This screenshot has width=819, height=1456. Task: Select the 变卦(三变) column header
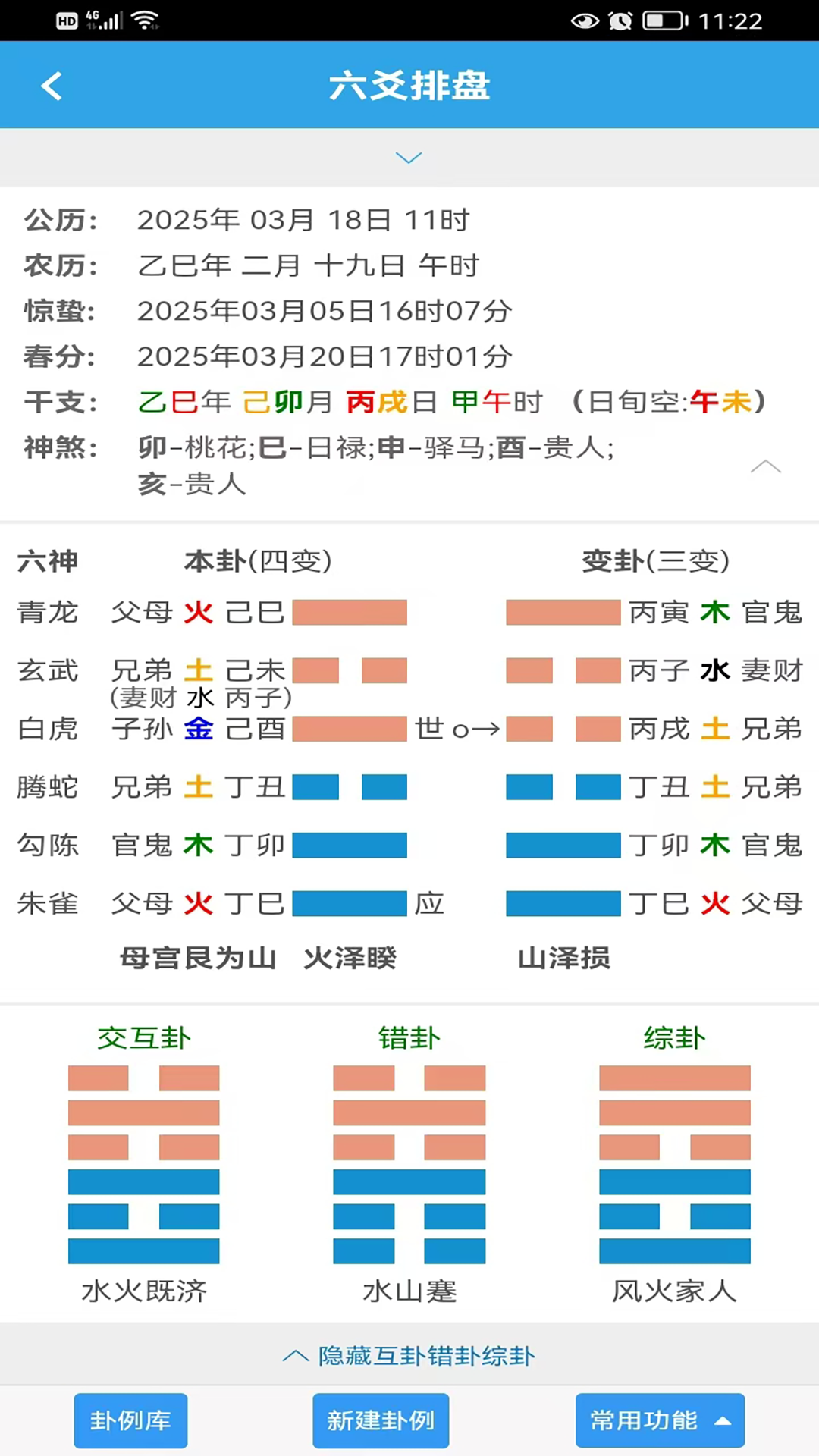(655, 561)
